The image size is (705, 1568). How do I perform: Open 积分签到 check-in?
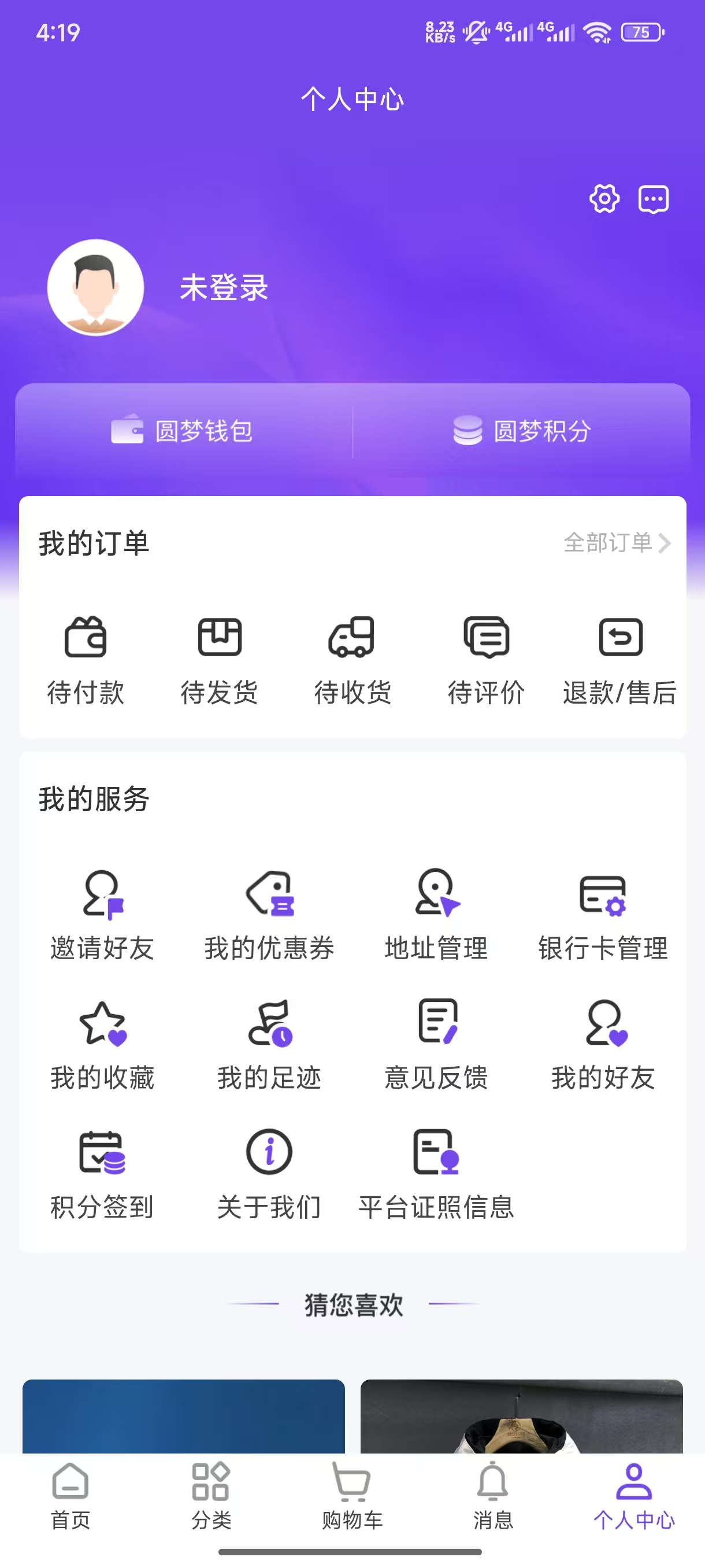tap(102, 1175)
